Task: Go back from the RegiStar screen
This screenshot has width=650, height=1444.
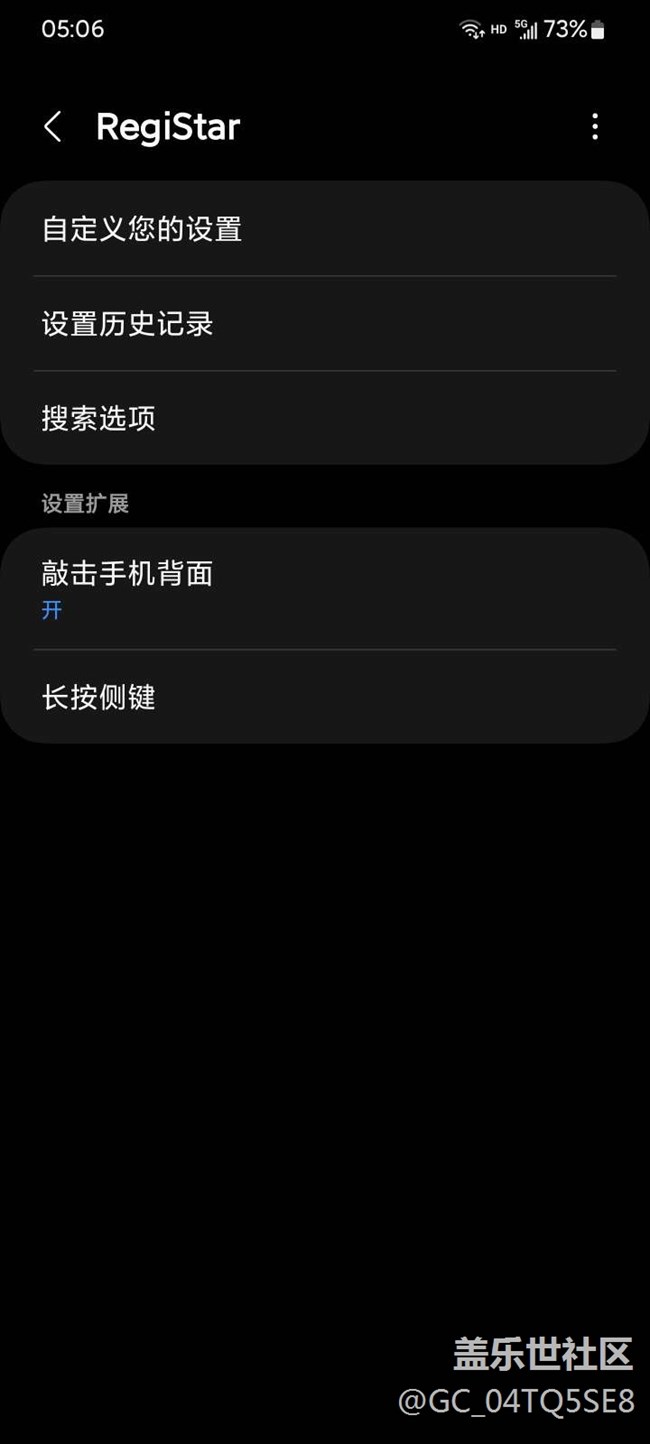Action: (x=53, y=127)
